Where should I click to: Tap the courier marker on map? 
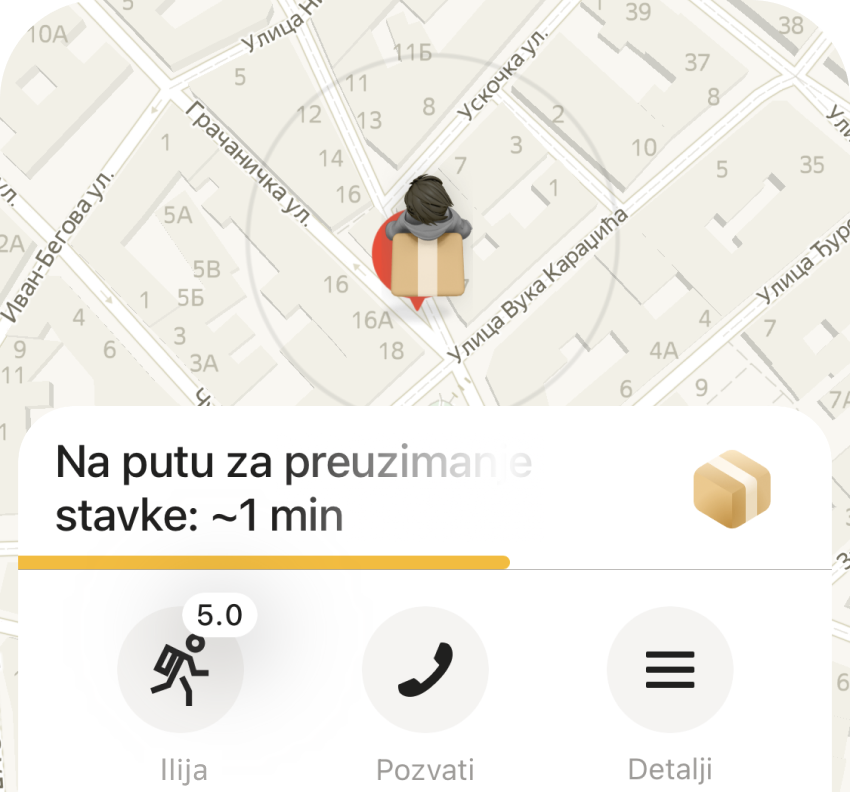(430, 240)
